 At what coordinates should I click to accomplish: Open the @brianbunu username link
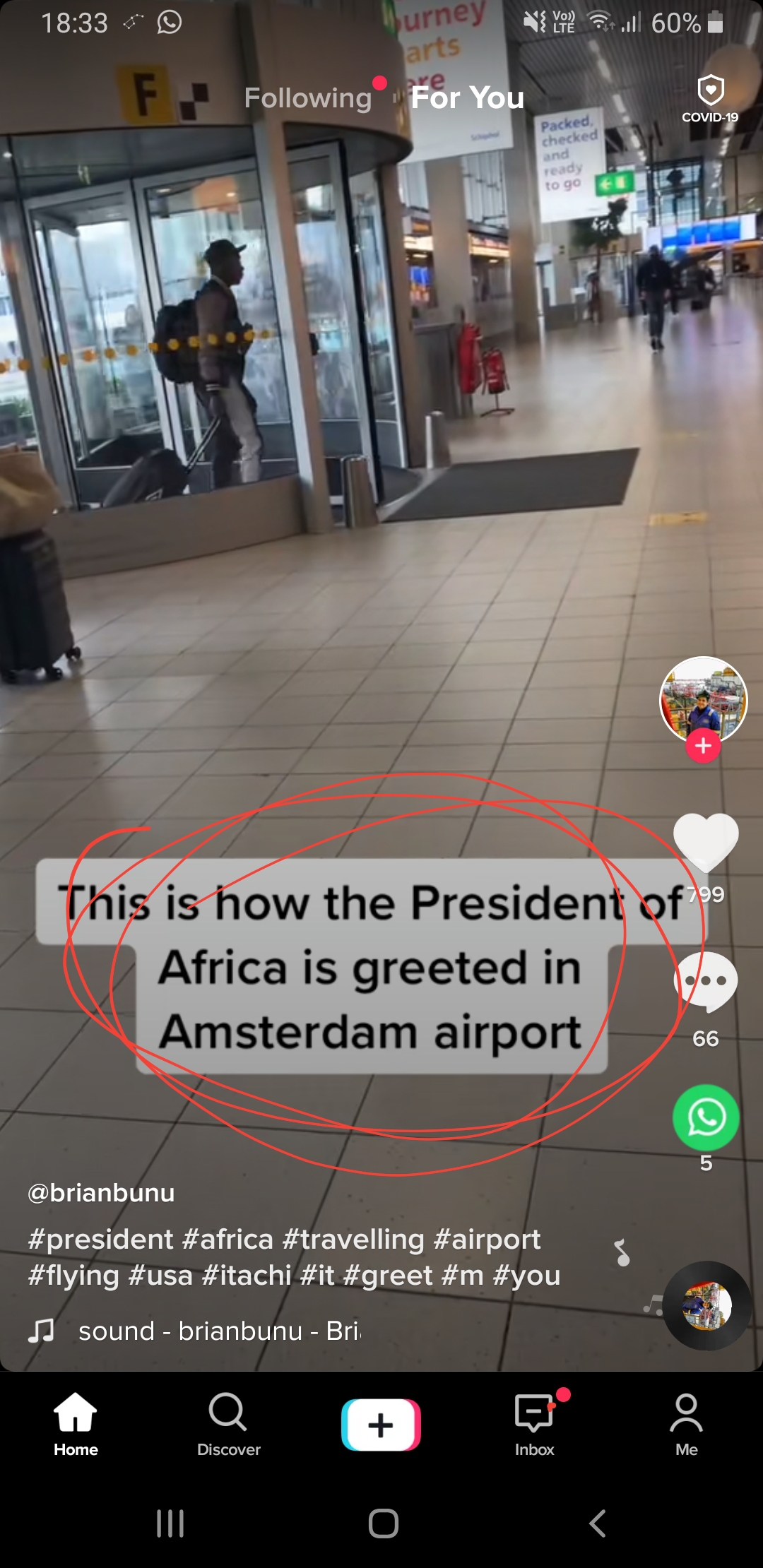coord(101,1193)
